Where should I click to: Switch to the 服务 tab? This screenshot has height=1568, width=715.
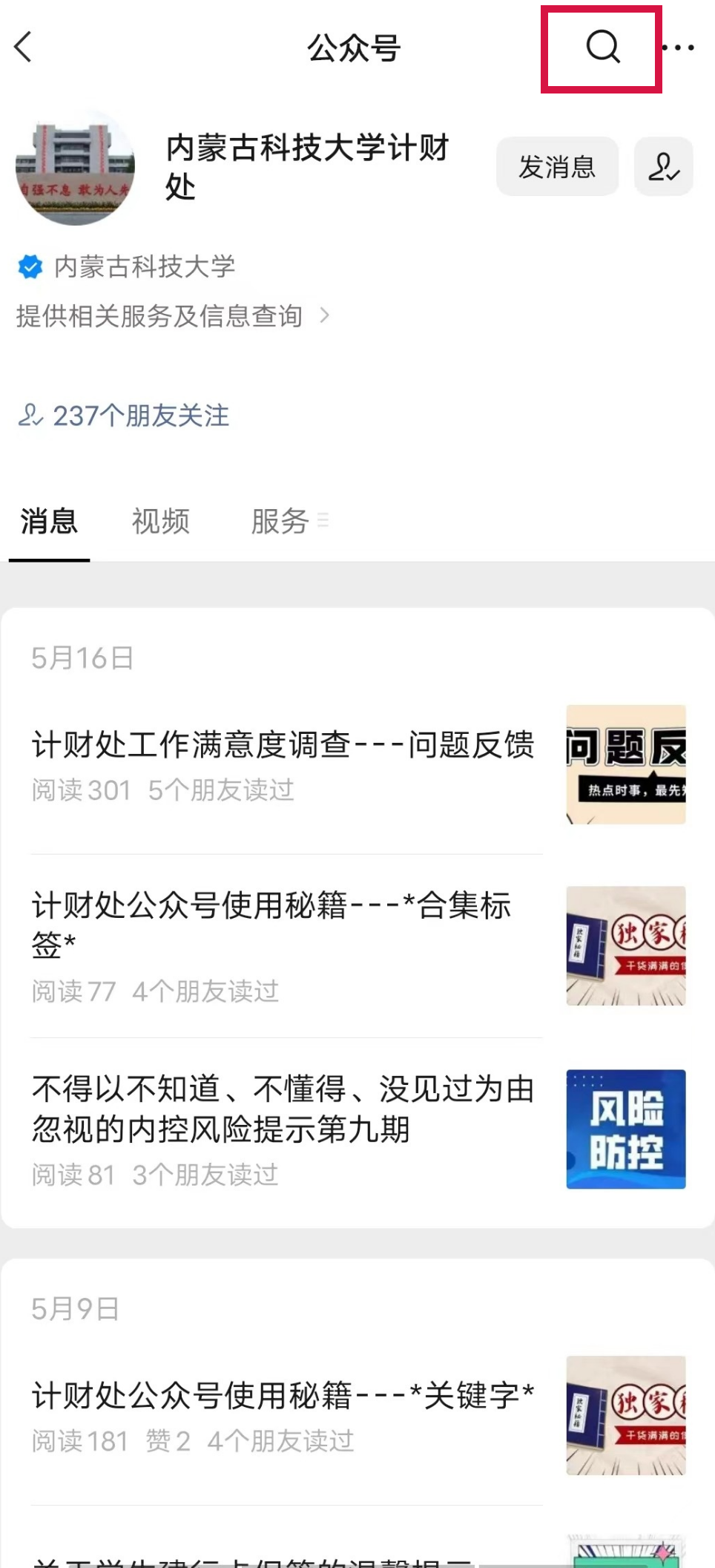280,522
